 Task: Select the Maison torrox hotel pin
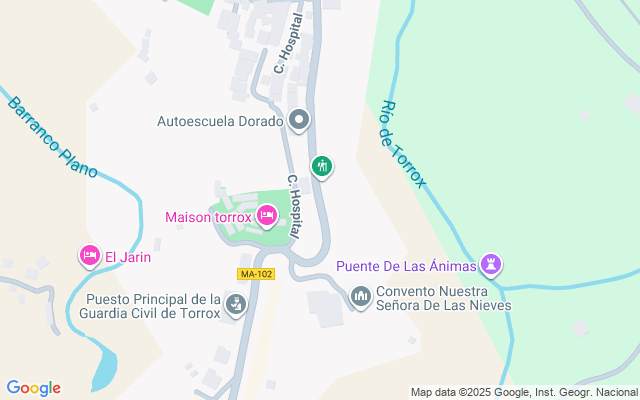[267, 215]
